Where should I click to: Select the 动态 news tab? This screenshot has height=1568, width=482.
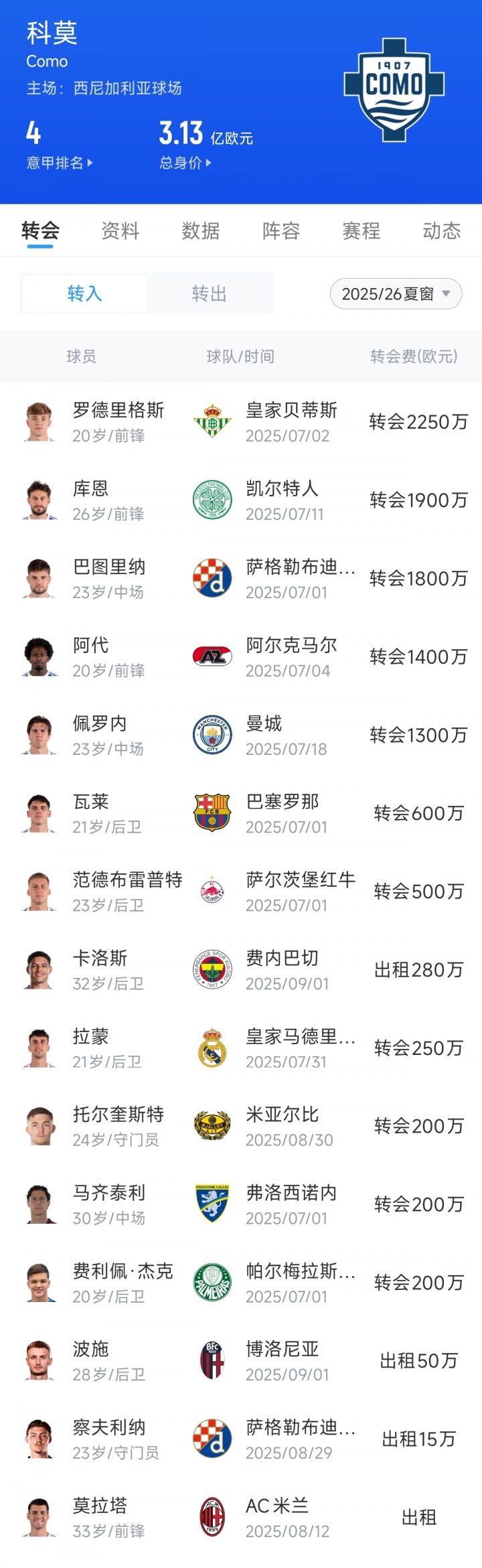click(442, 231)
